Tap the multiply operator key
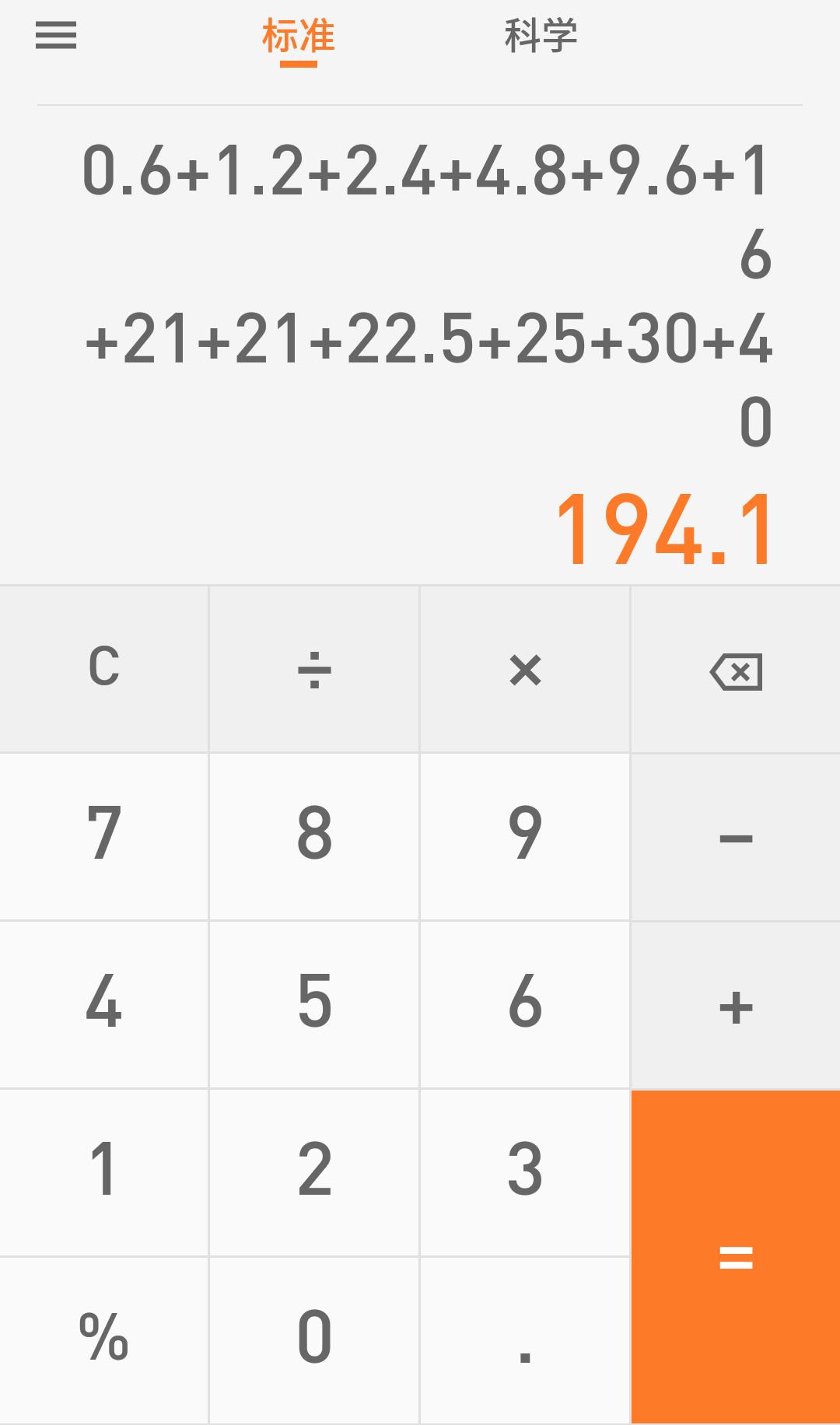This screenshot has width=840, height=1425. (525, 669)
